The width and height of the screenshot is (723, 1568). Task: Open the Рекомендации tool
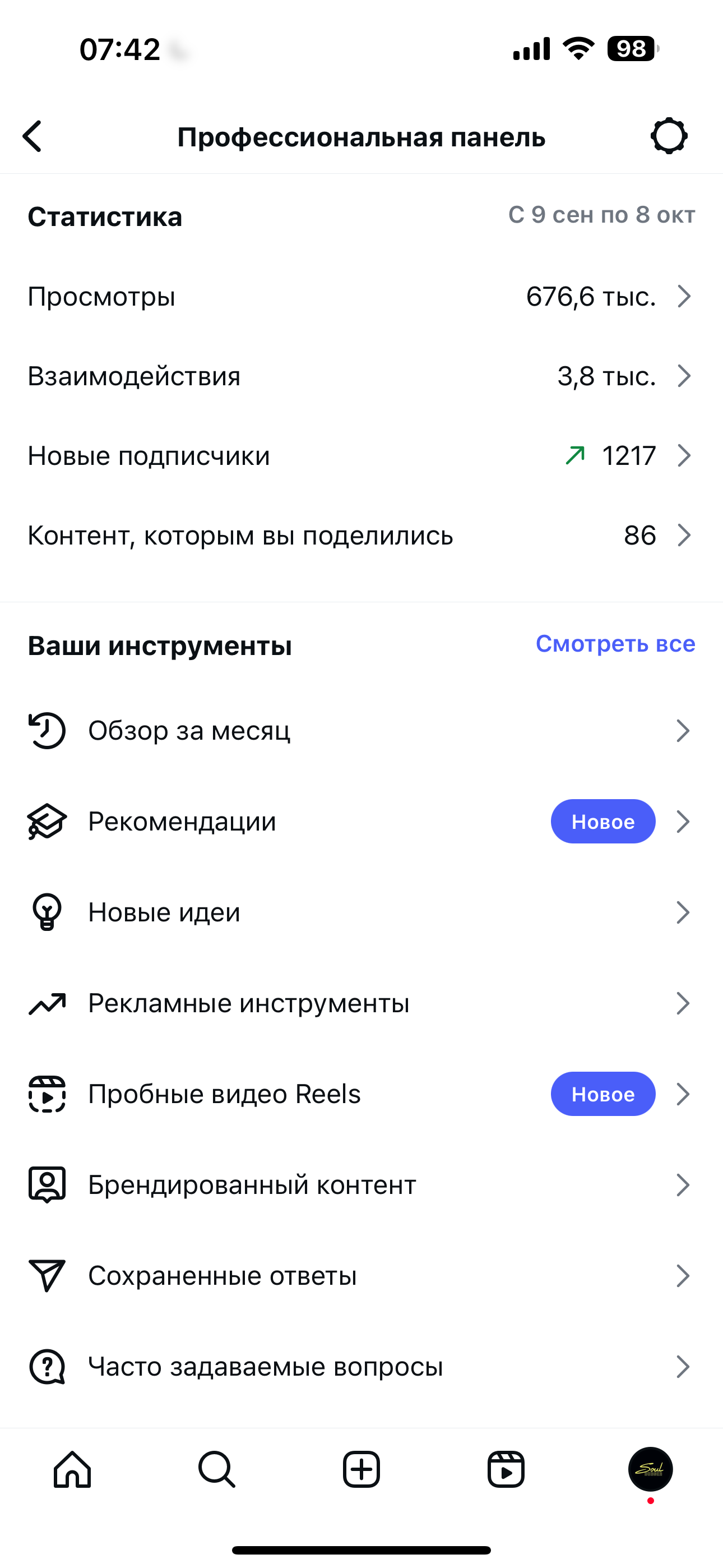(361, 821)
